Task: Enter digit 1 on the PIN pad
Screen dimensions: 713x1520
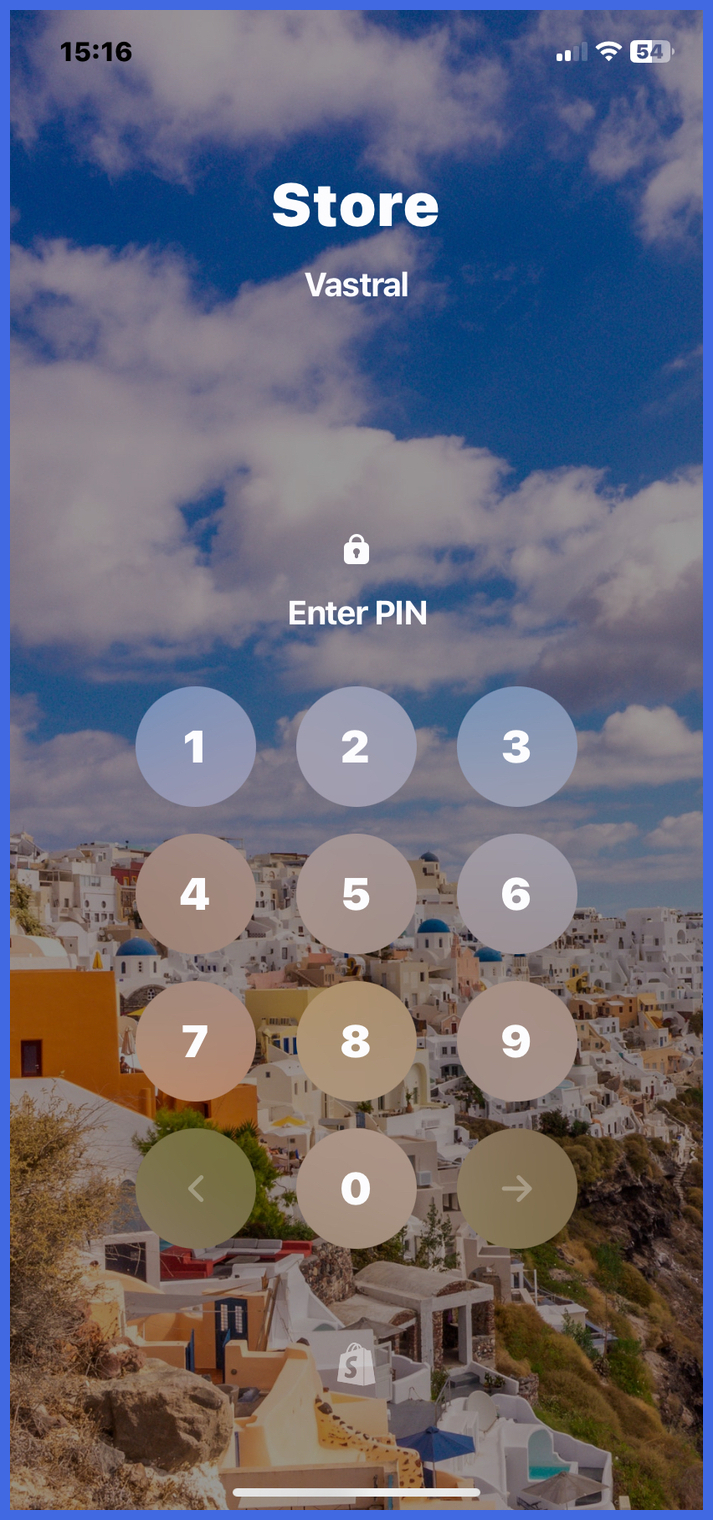Action: pyautogui.click(x=196, y=746)
